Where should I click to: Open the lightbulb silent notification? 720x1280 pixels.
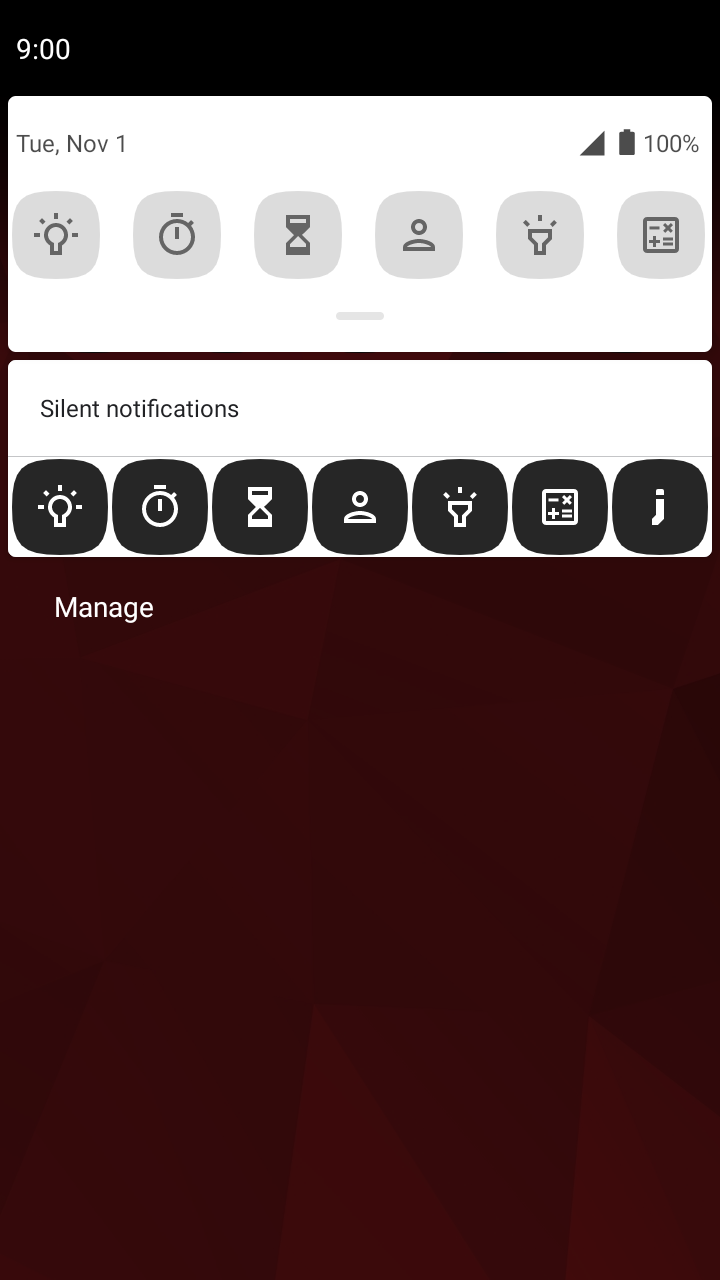click(x=60, y=507)
